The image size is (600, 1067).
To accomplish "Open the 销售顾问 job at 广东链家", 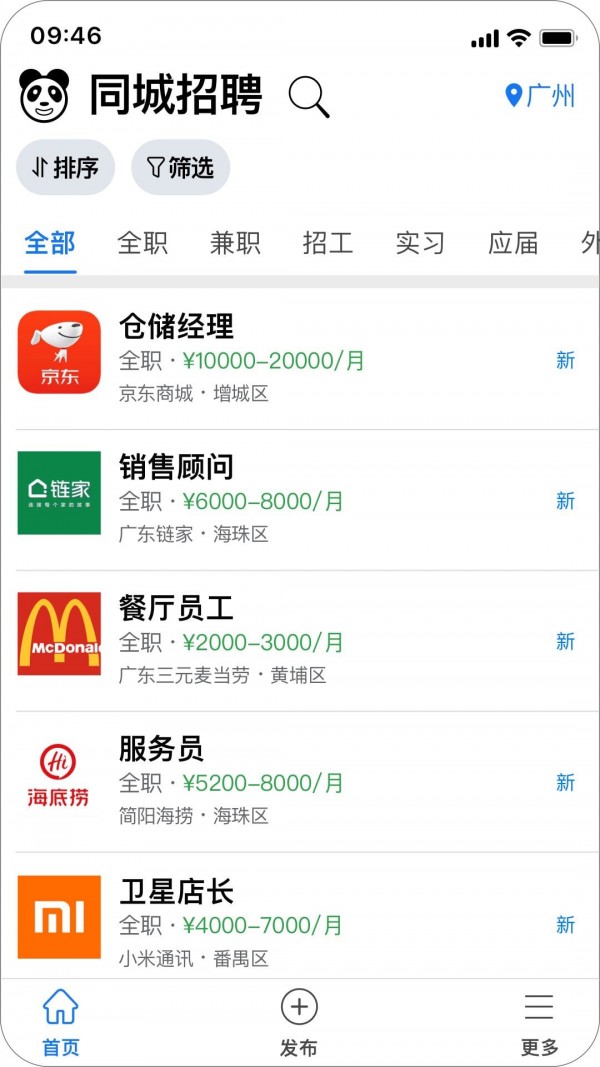I will click(x=300, y=500).
